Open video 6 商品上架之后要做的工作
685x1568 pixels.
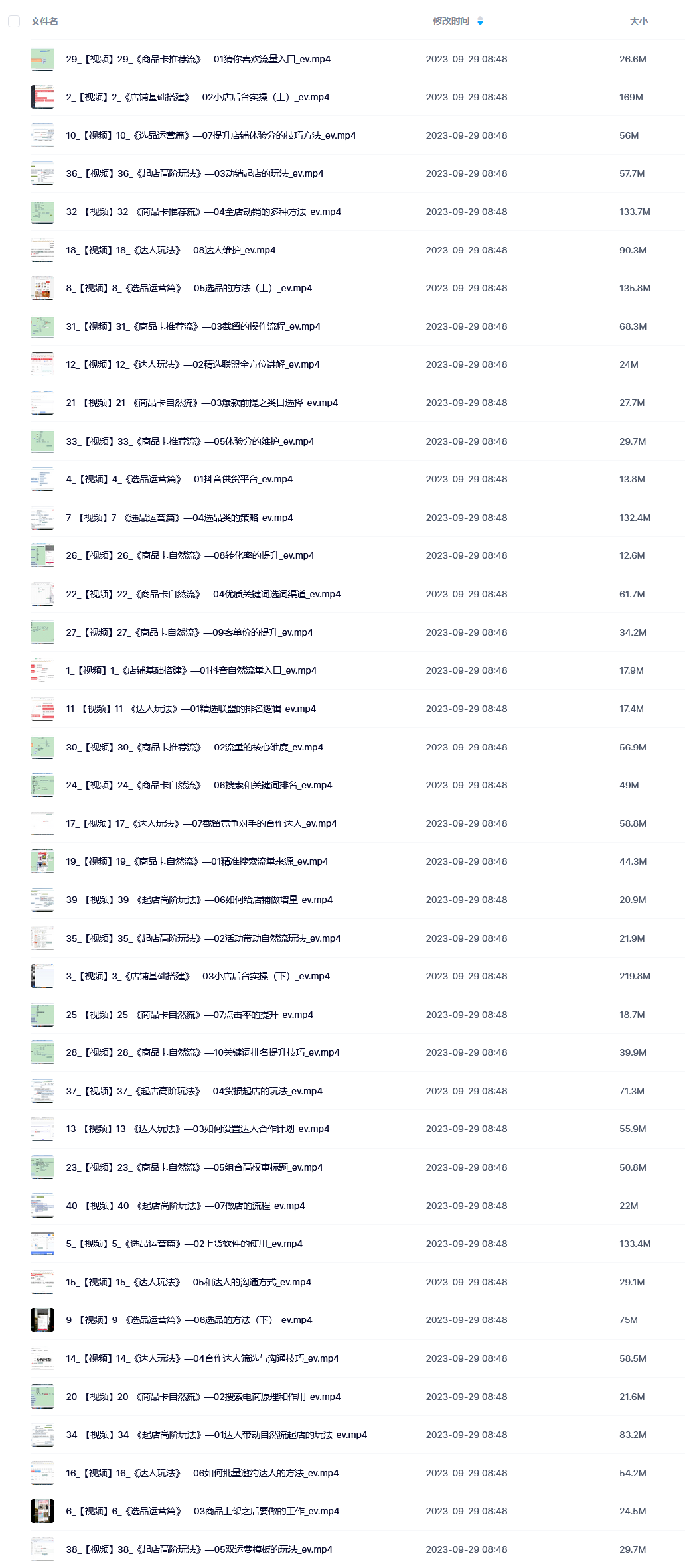202,1511
